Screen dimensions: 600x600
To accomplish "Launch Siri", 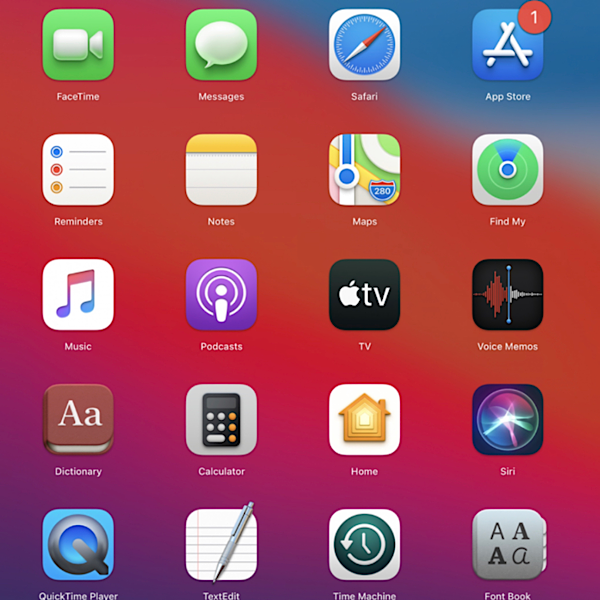I will click(x=507, y=420).
